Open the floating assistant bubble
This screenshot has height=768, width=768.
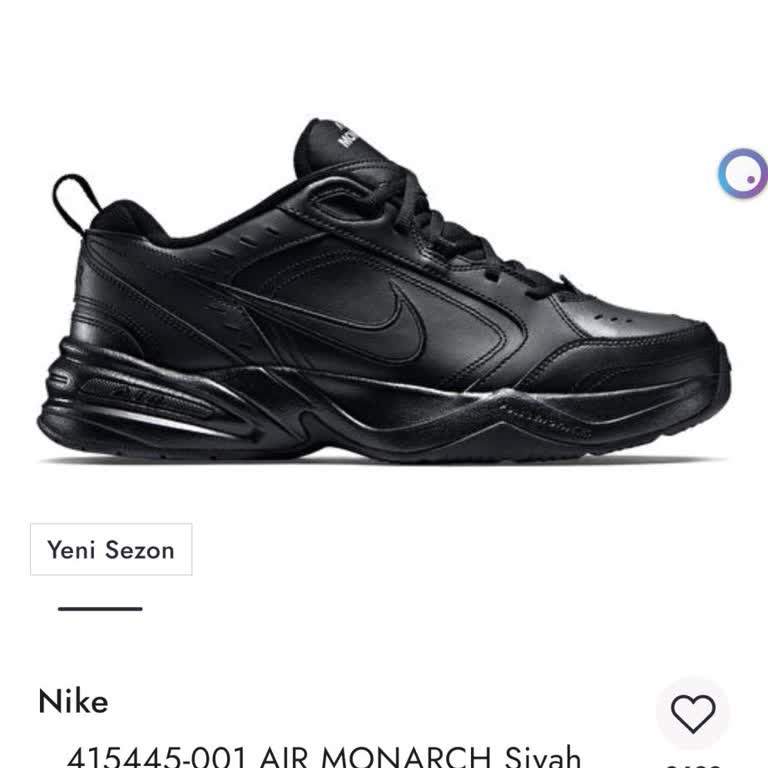click(744, 174)
